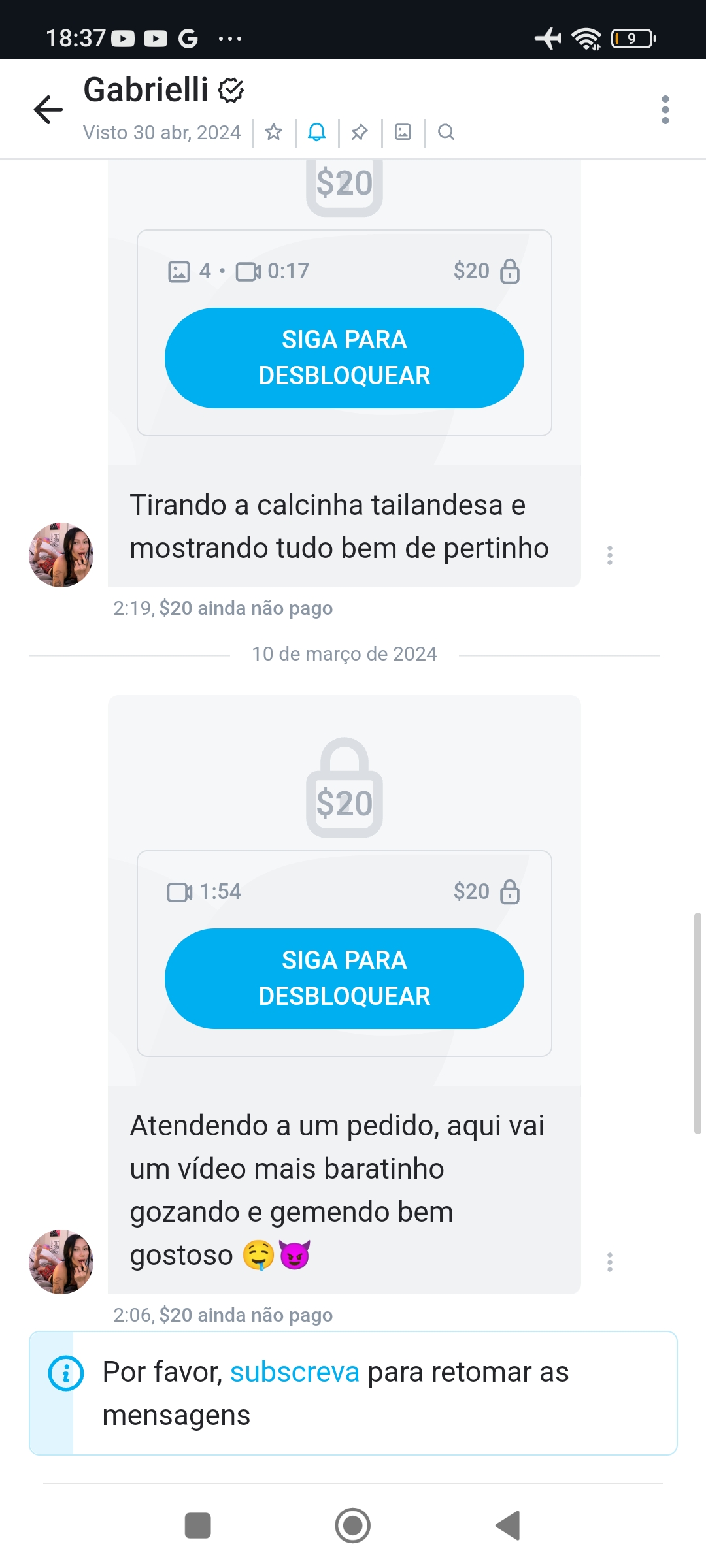
Task: Open Gabrielli's avatar beside the 2:19 message
Action: (61, 555)
